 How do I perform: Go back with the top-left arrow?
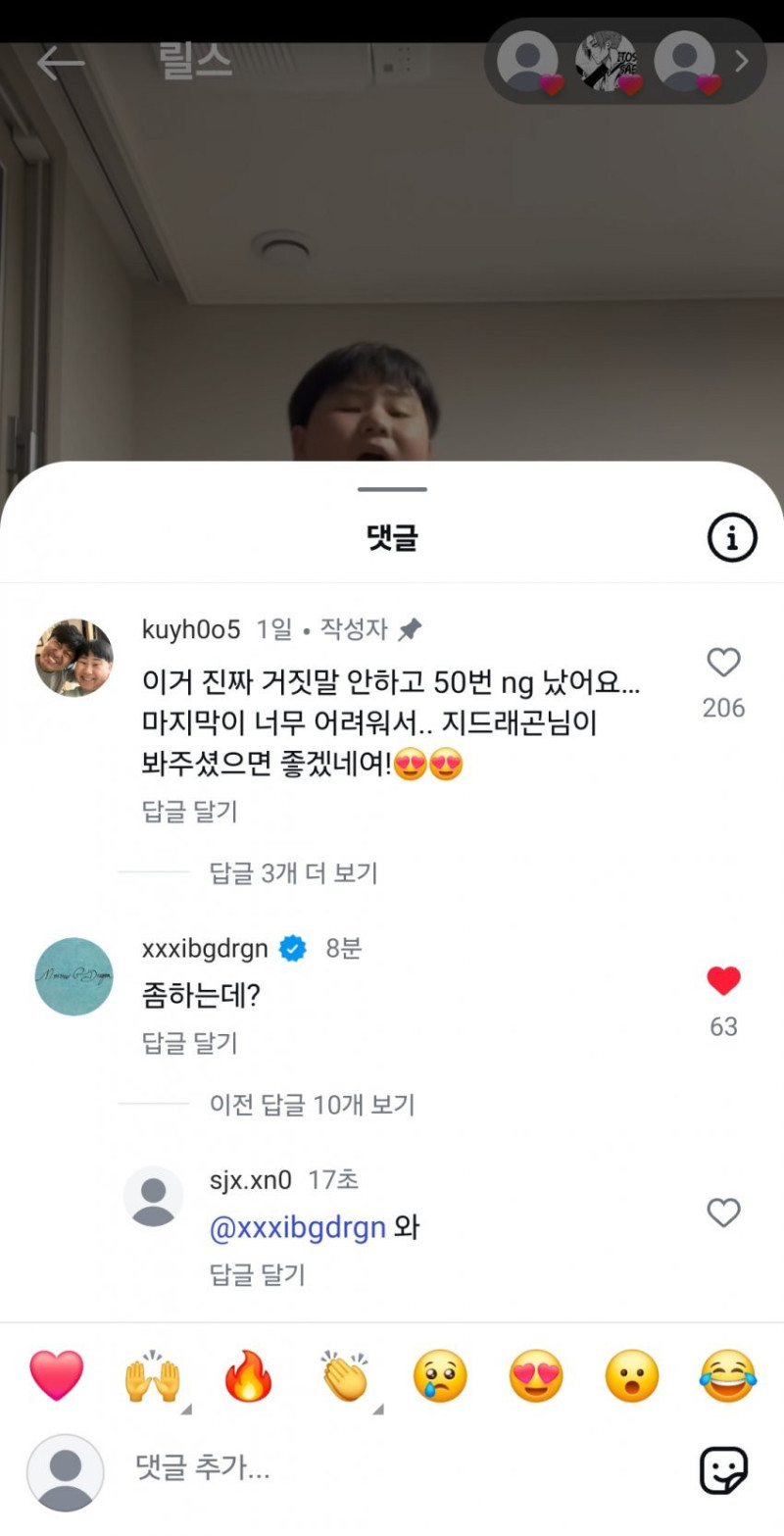click(61, 63)
